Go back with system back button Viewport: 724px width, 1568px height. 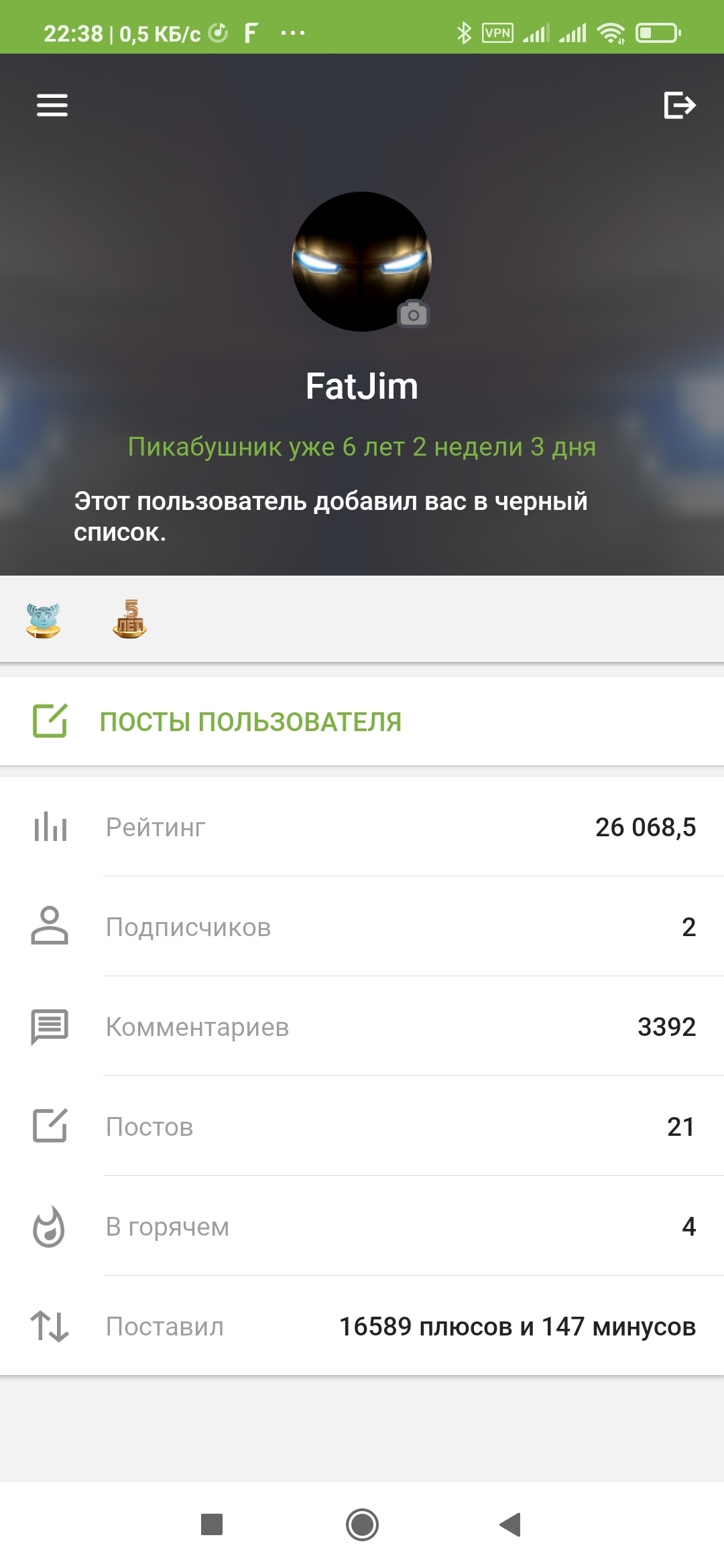(x=511, y=1524)
